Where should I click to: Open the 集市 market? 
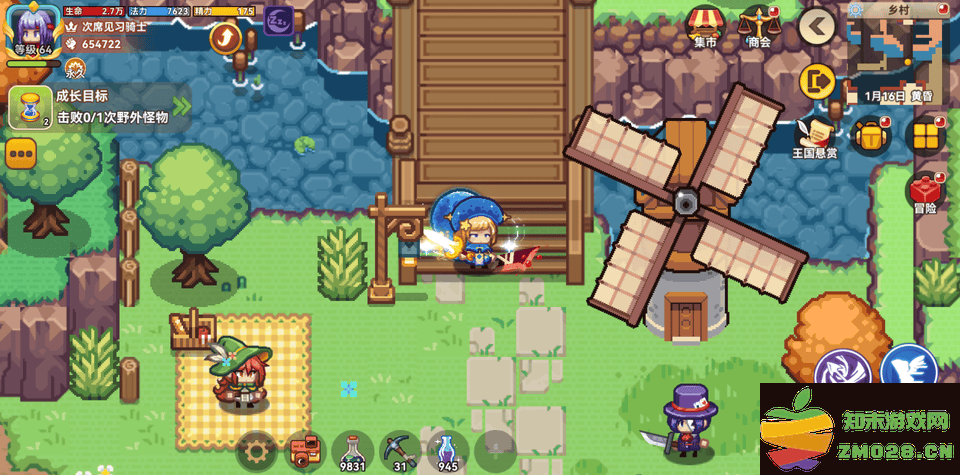[x=705, y=24]
